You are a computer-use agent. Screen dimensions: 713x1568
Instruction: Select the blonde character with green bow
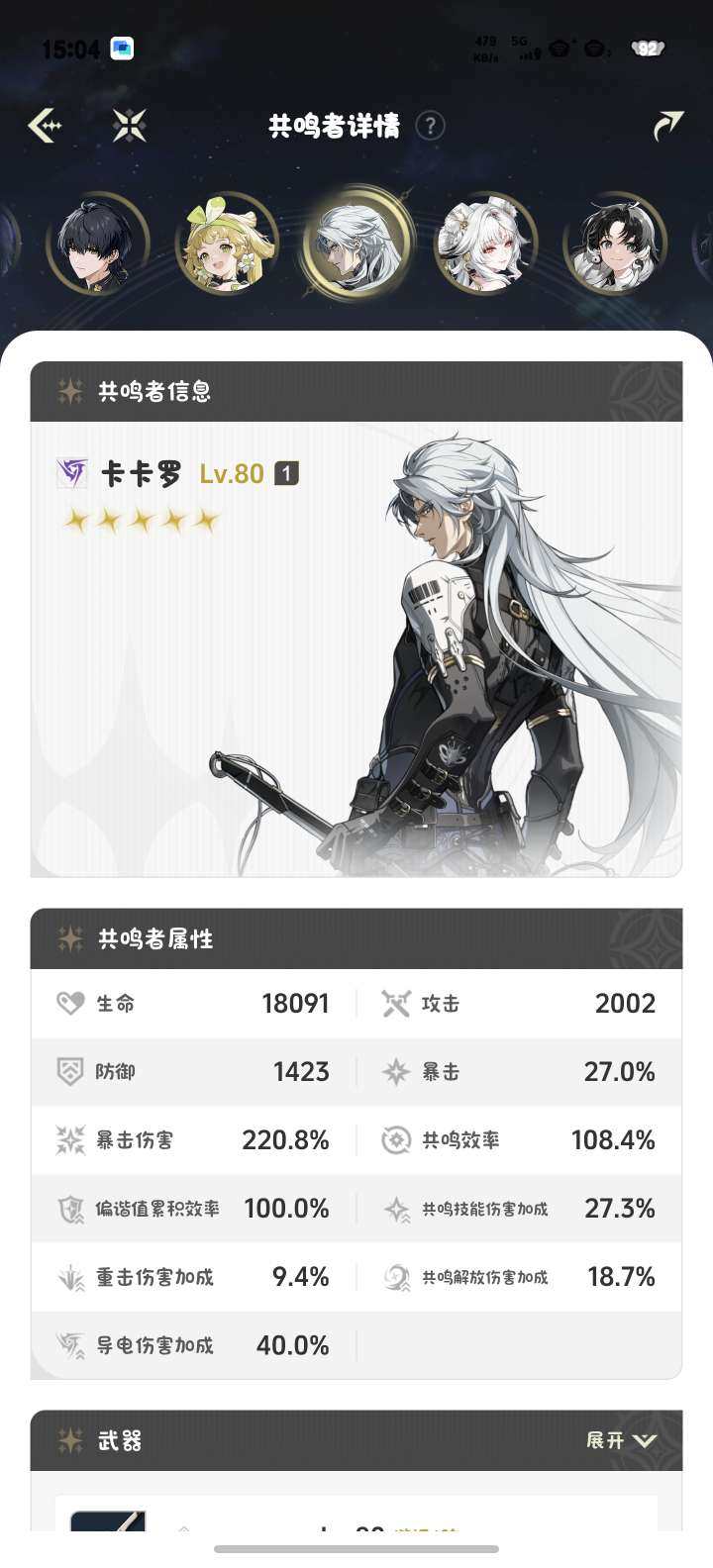(227, 245)
